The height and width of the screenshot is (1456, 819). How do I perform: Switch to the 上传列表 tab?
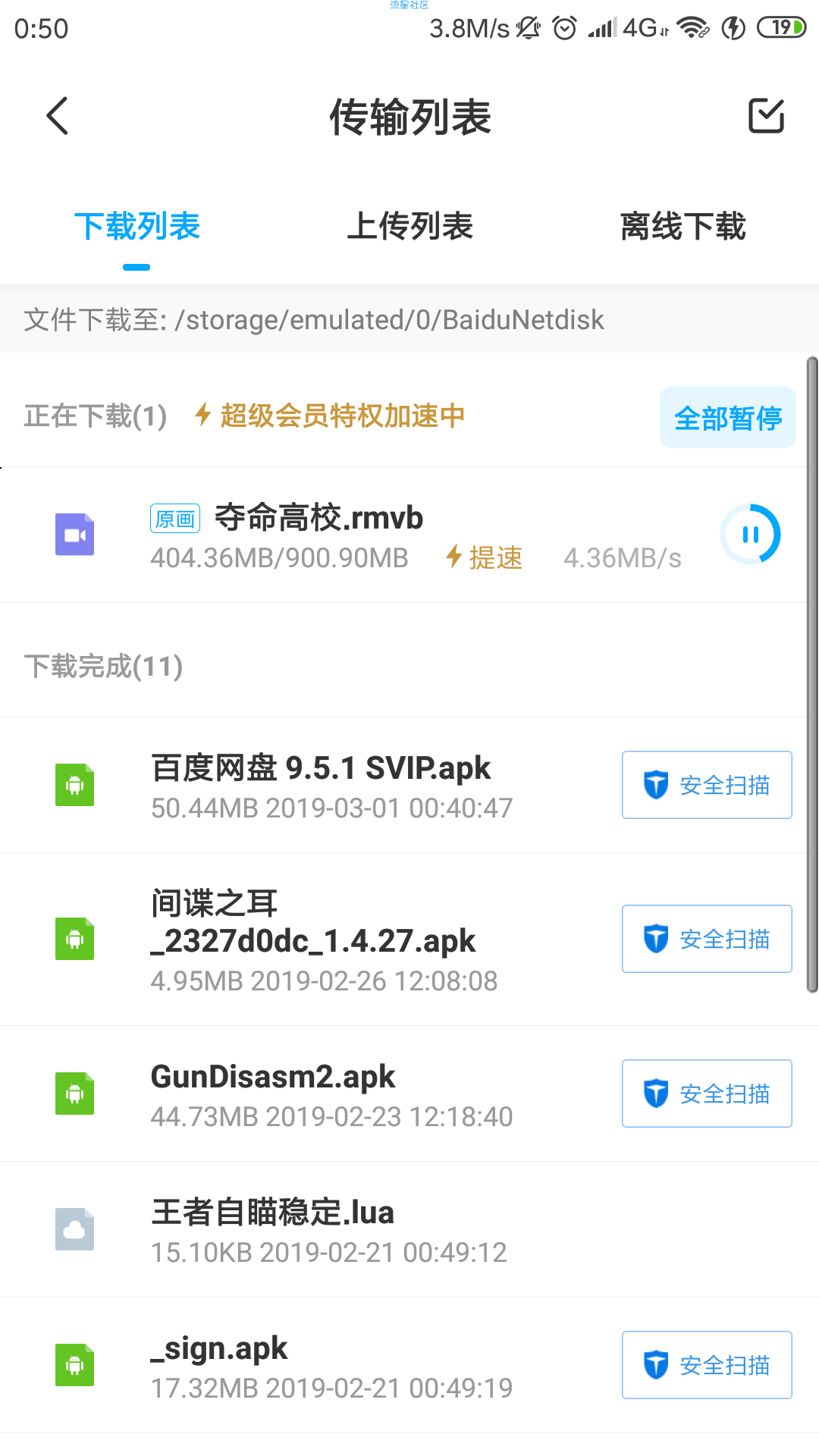409,226
